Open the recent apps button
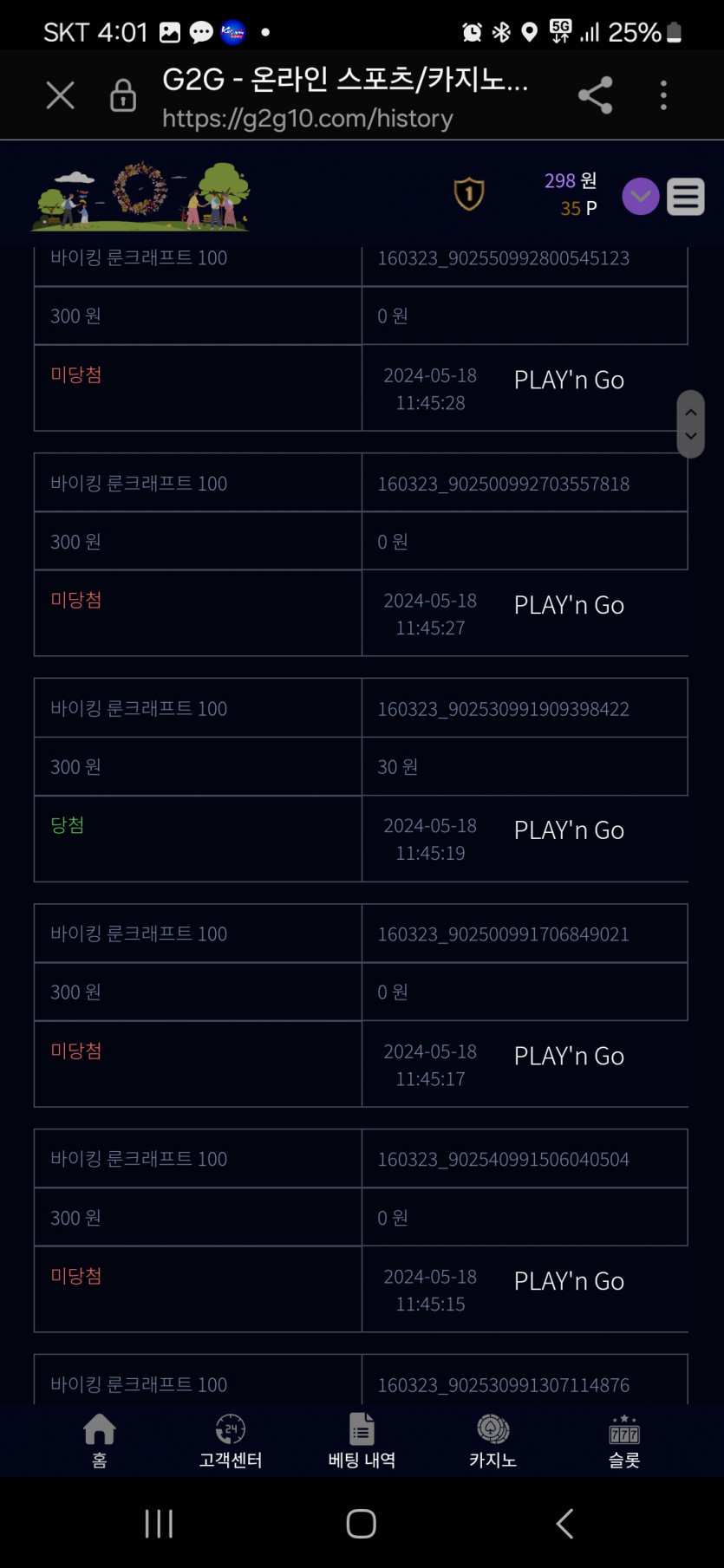 (x=160, y=1523)
